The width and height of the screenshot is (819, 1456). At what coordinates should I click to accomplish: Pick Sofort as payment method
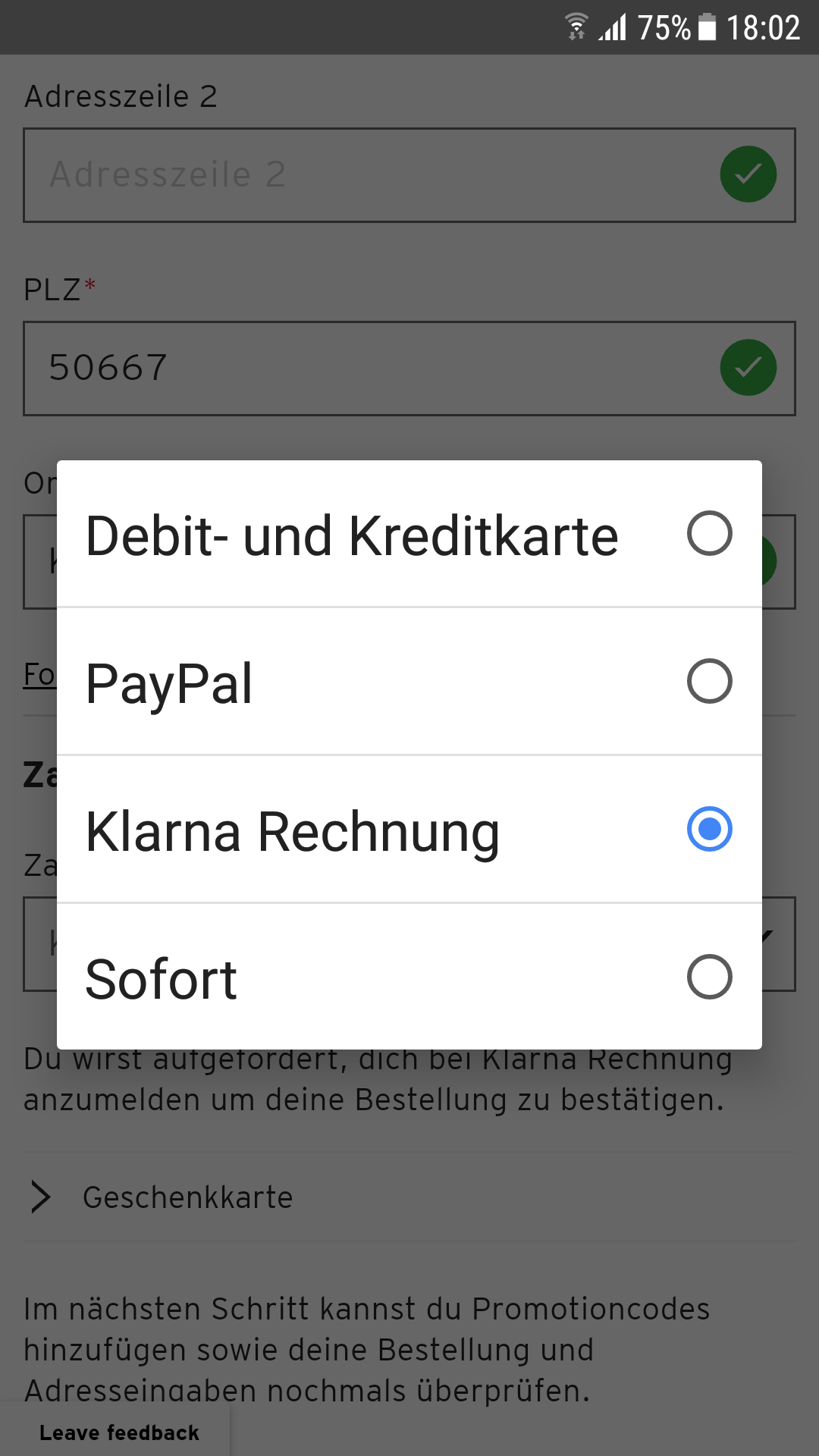click(409, 977)
